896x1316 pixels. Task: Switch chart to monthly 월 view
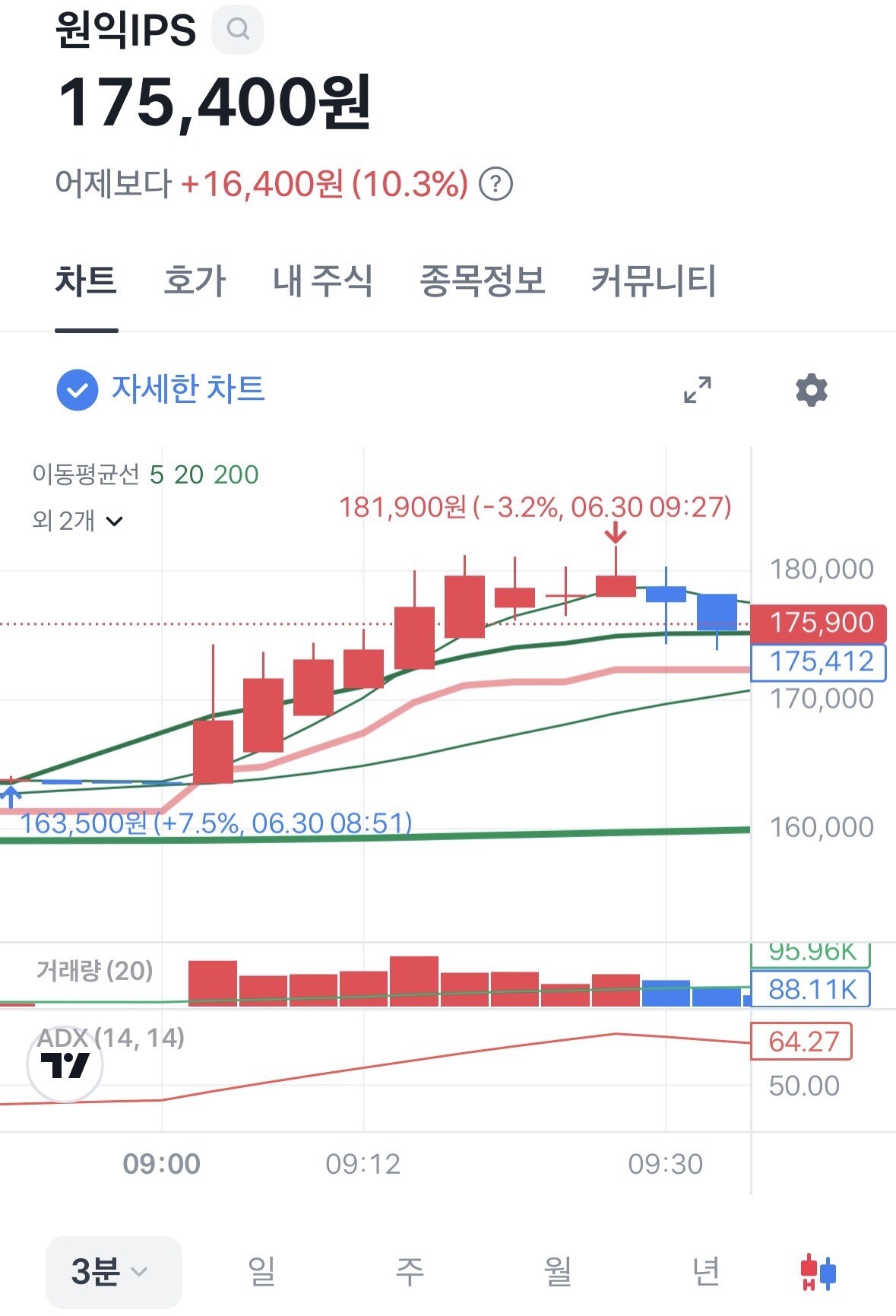[x=558, y=1271]
